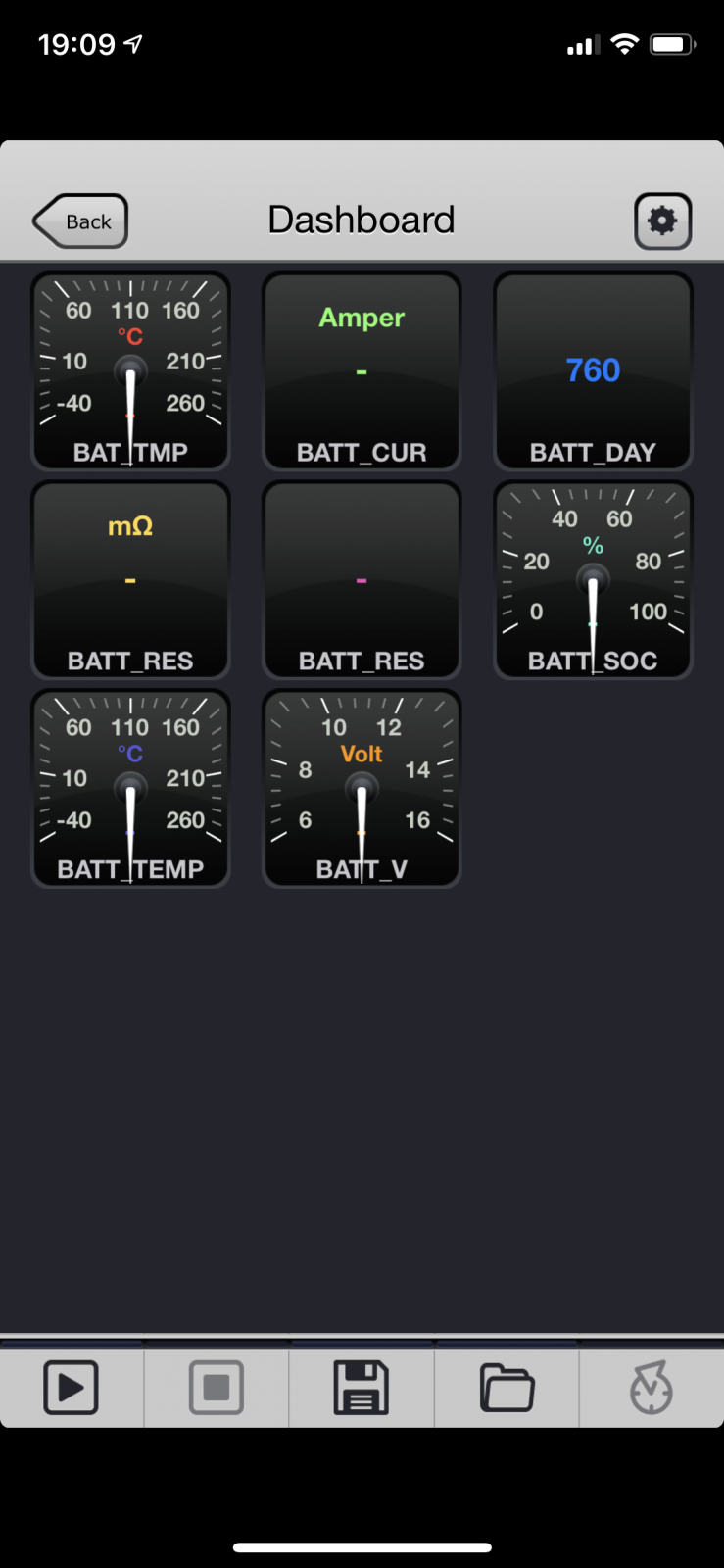724x1568 pixels.
Task: Stop recording with the stop button
Action: (x=217, y=1388)
